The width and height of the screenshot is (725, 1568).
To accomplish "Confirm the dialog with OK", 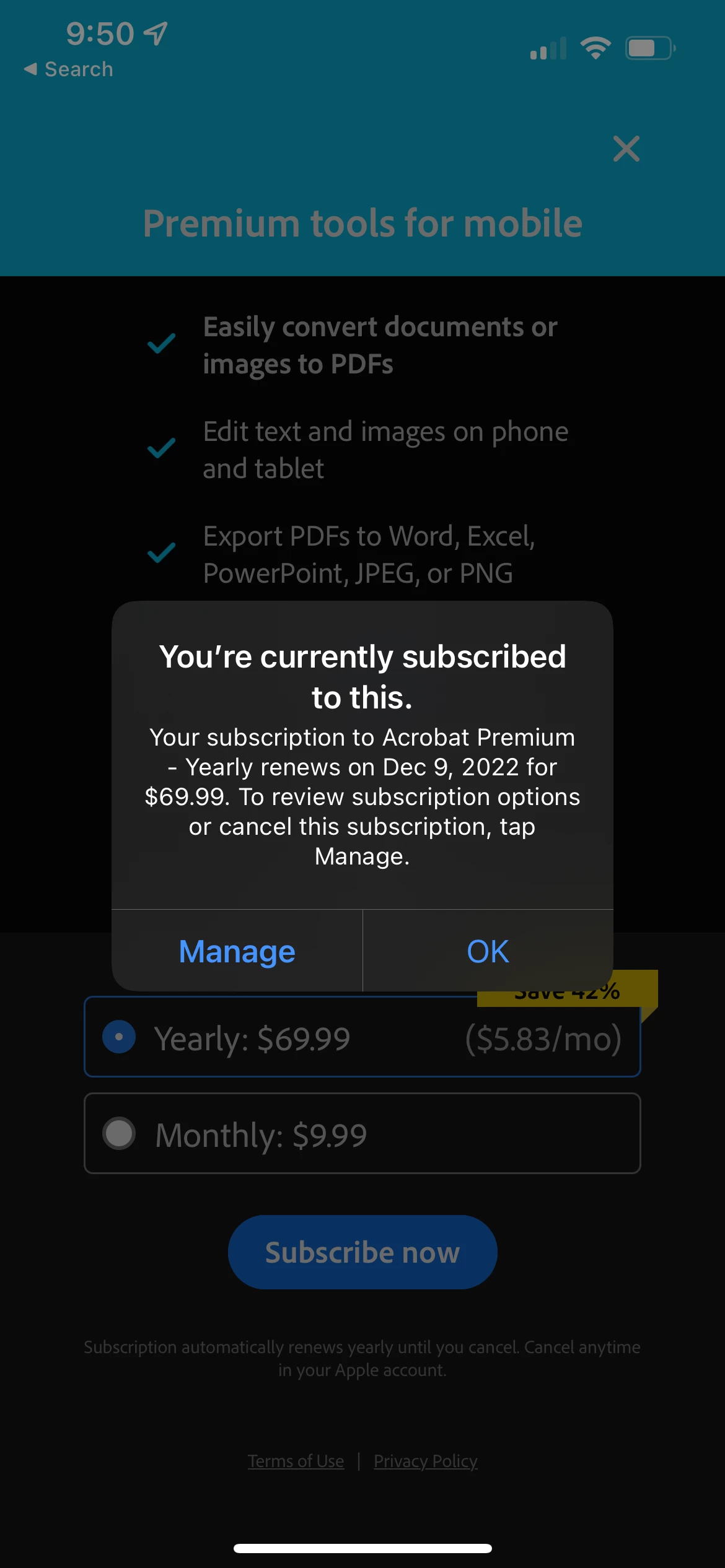I will coord(488,951).
